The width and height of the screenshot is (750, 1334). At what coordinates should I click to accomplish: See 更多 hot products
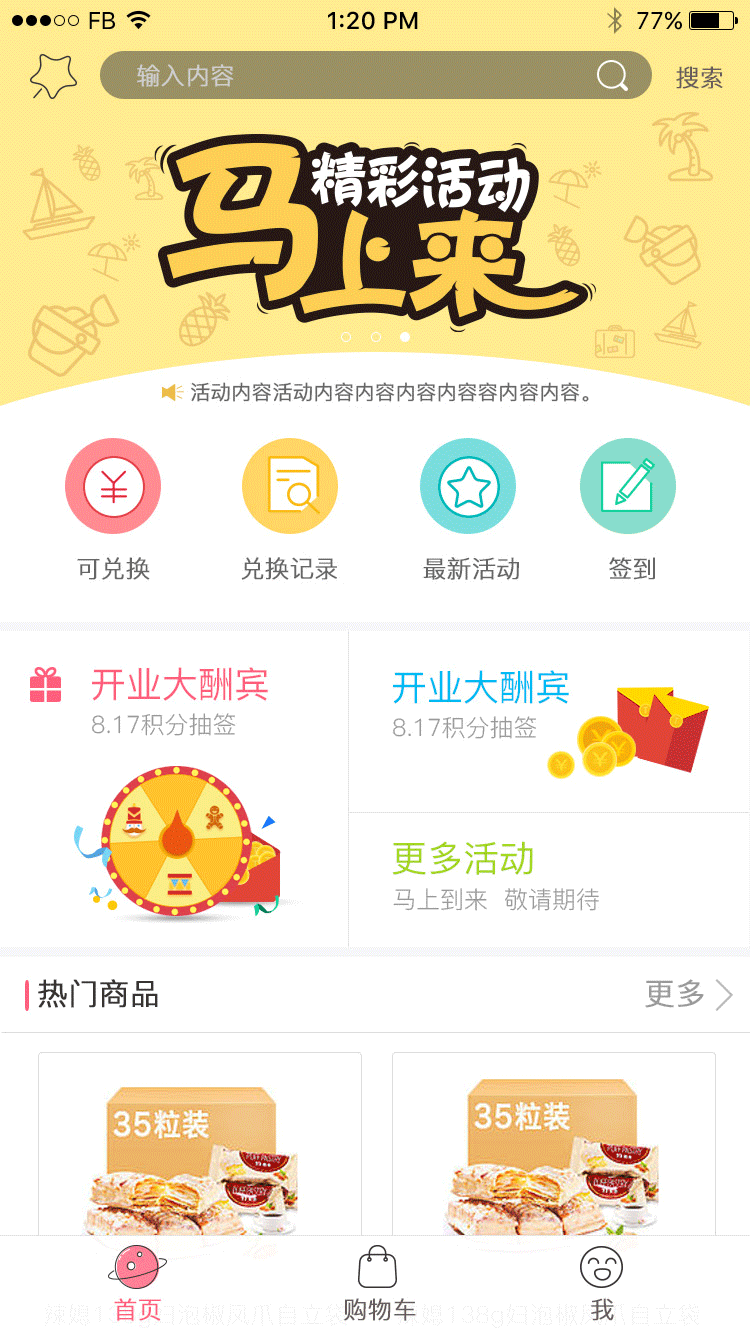click(x=688, y=994)
